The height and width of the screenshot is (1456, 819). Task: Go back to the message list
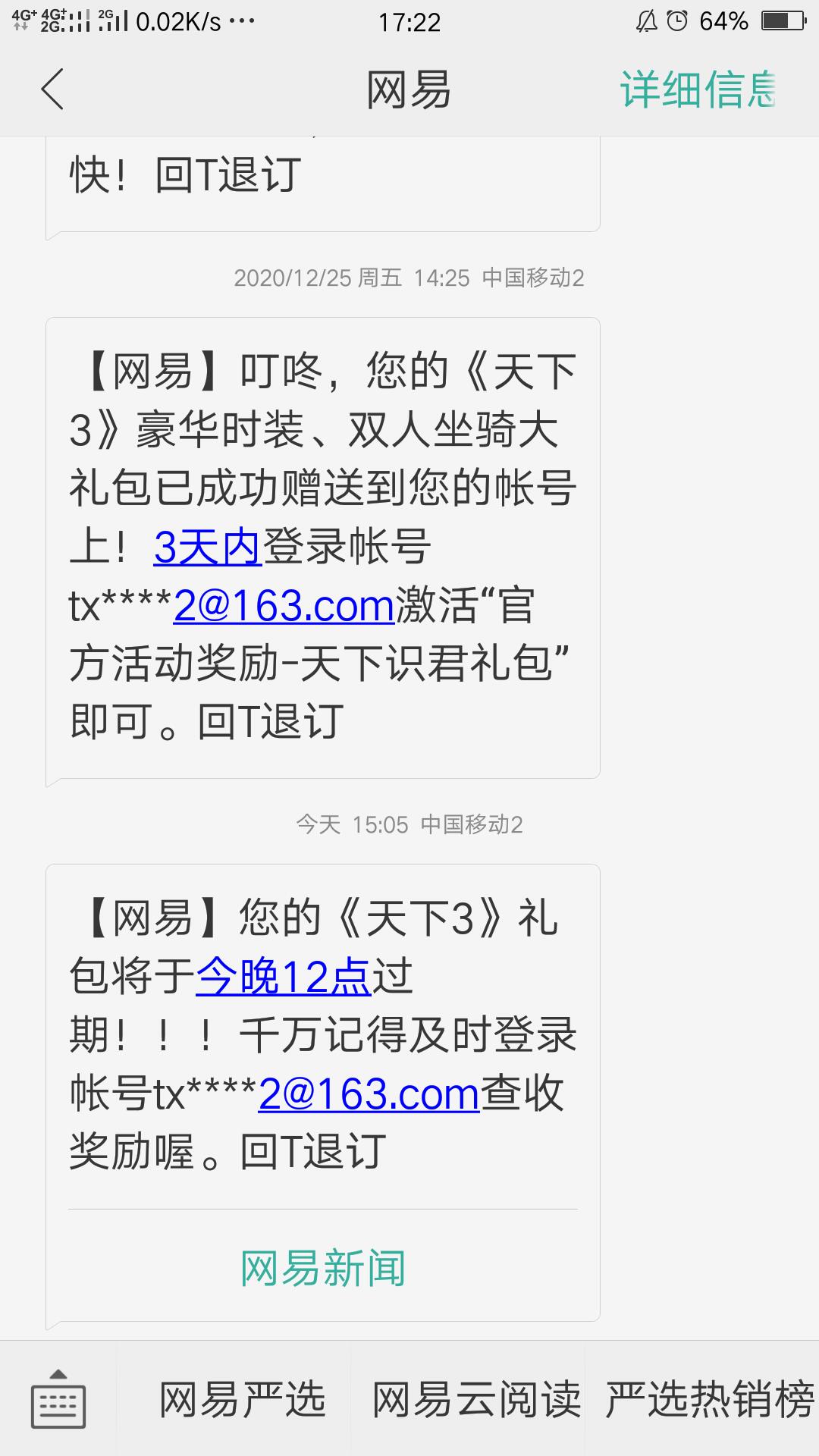pyautogui.click(x=52, y=89)
